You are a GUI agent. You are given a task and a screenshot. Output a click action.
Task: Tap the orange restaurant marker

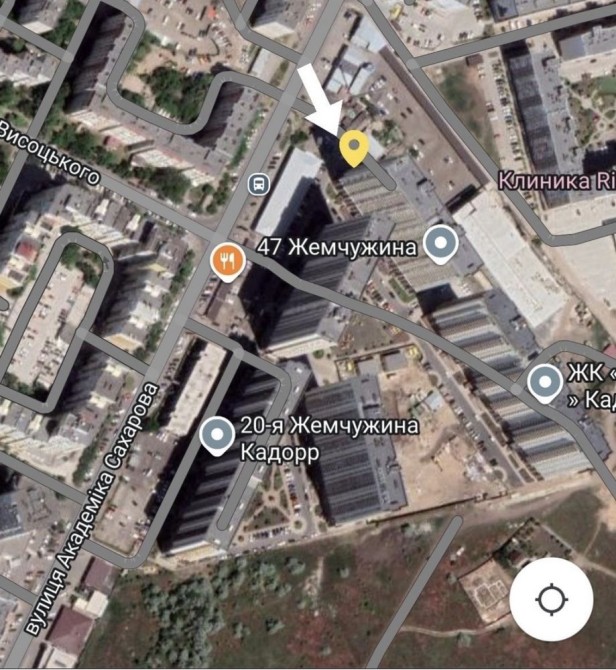pyautogui.click(x=229, y=261)
